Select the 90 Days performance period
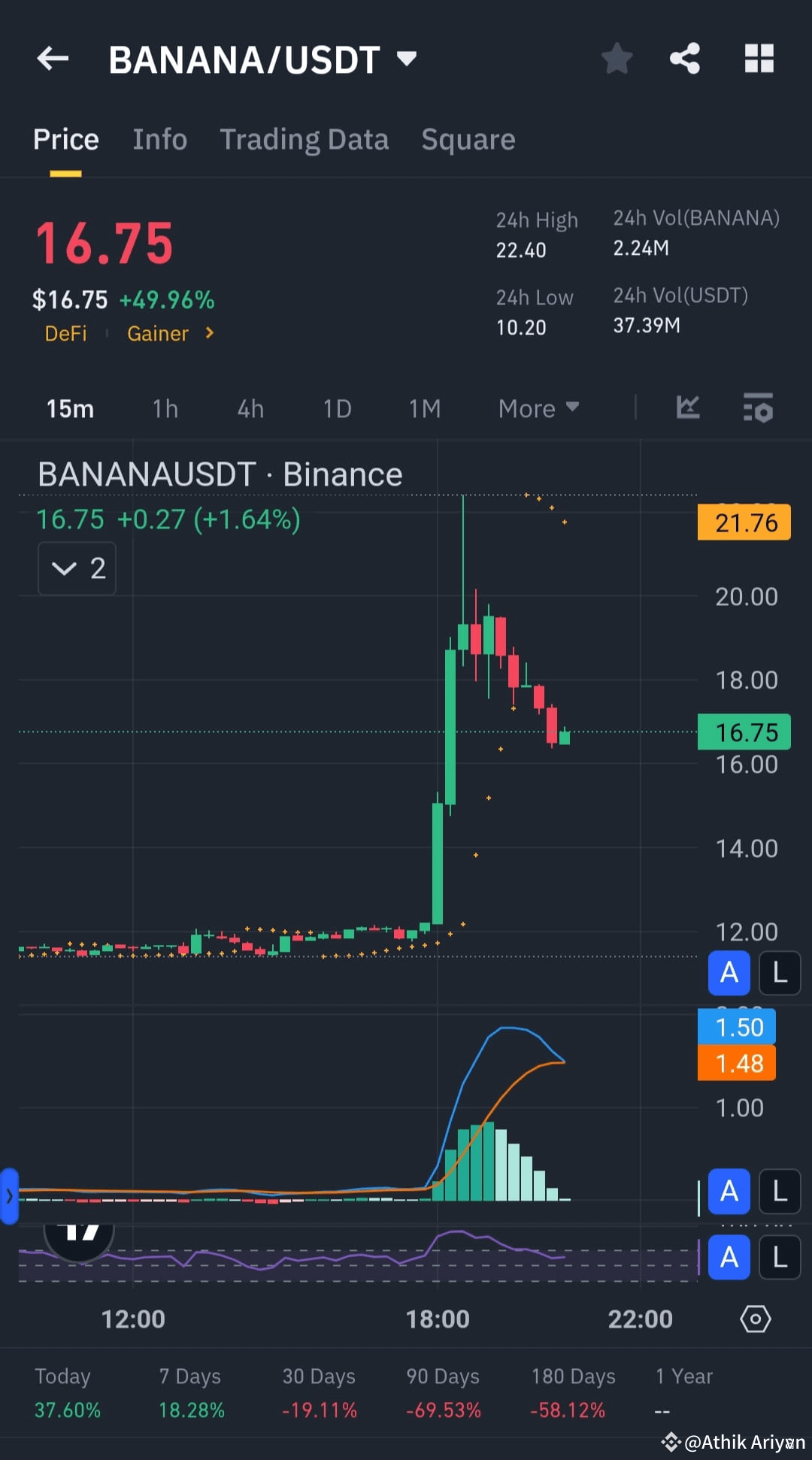 [441, 1377]
